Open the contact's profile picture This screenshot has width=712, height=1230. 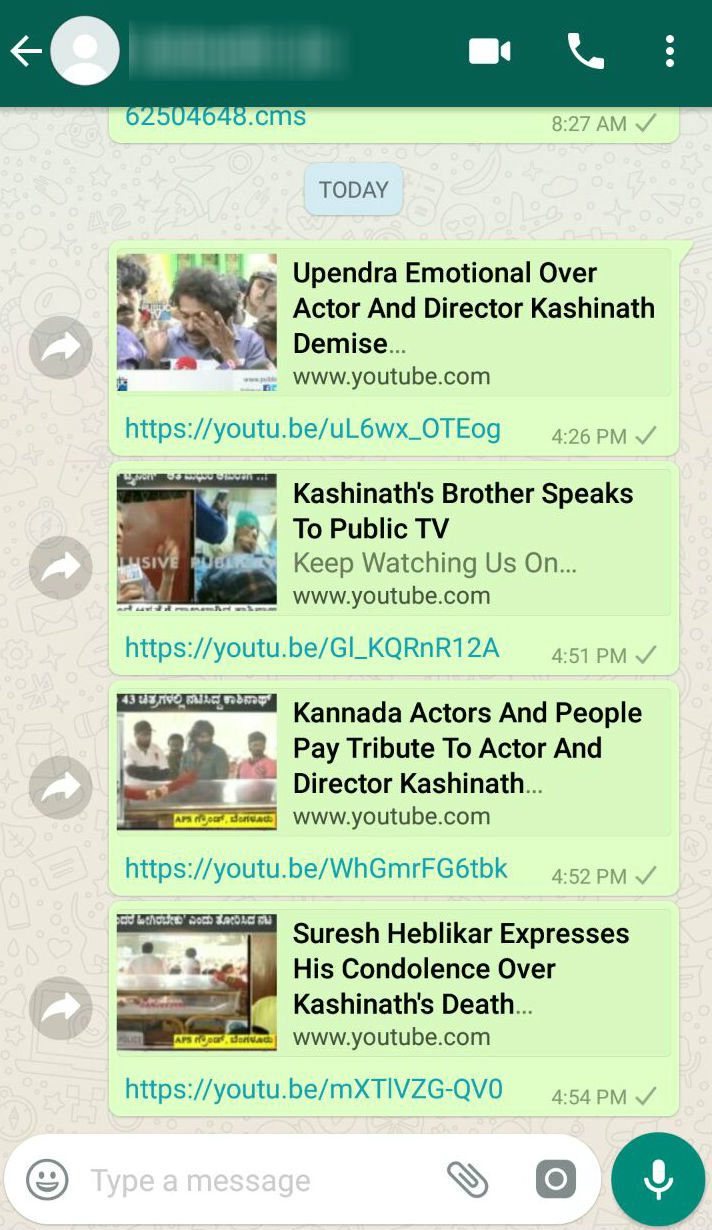[85, 51]
